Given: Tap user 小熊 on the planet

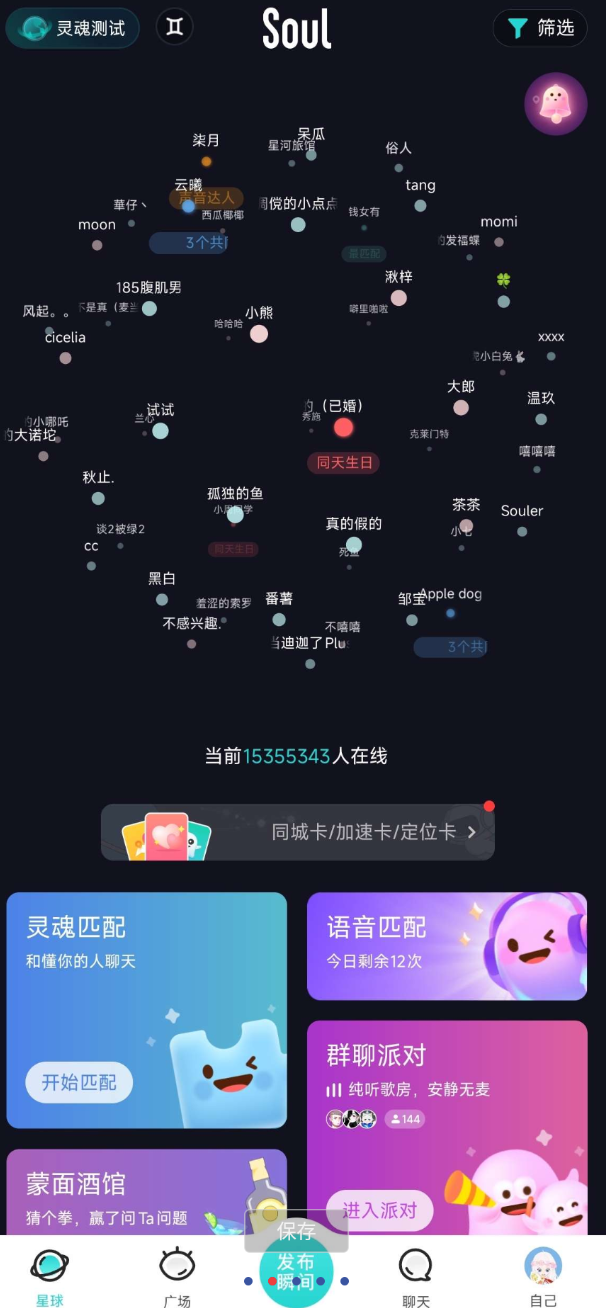Looking at the screenshot, I should tap(259, 333).
